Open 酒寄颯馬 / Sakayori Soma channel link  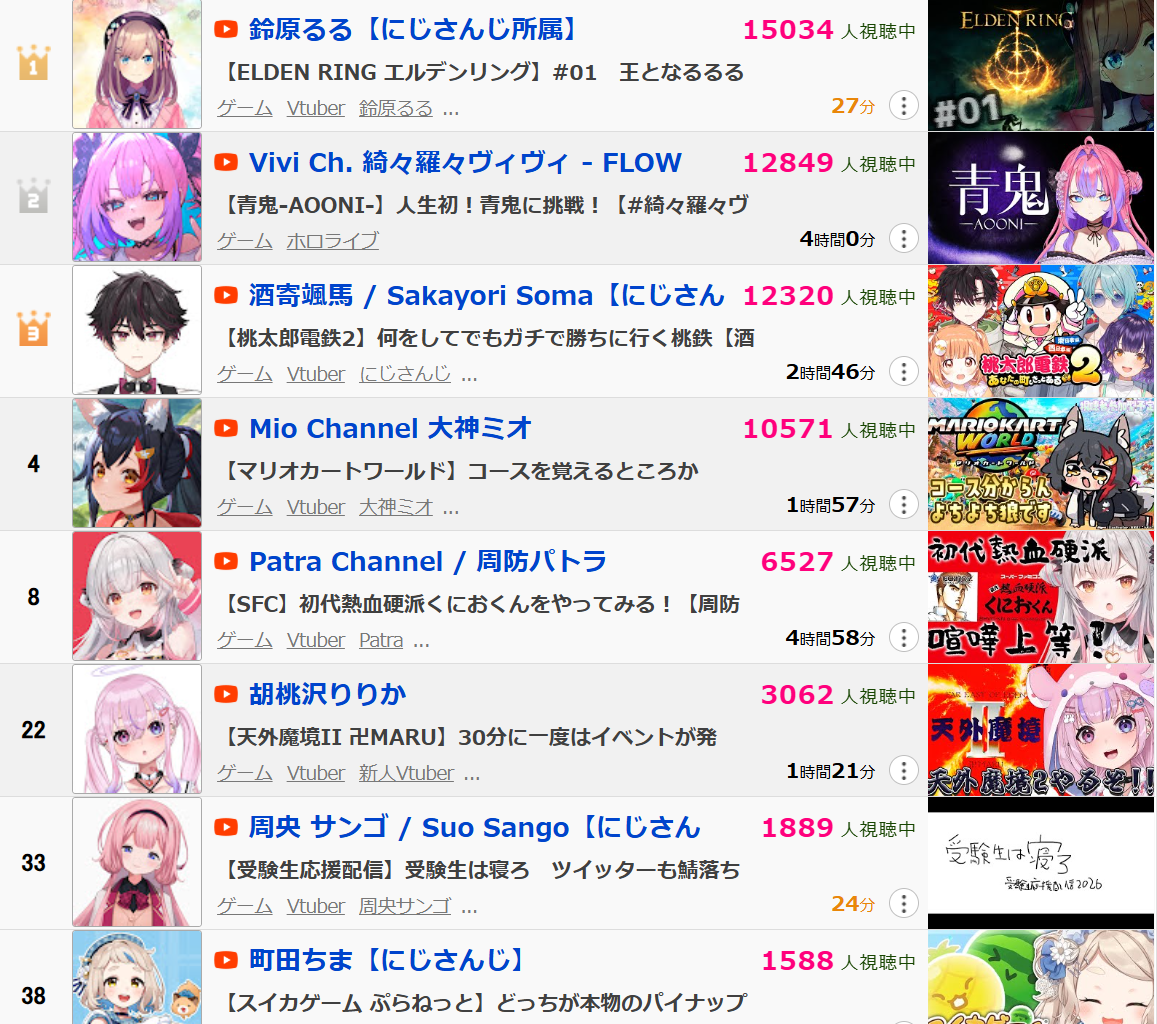click(486, 296)
